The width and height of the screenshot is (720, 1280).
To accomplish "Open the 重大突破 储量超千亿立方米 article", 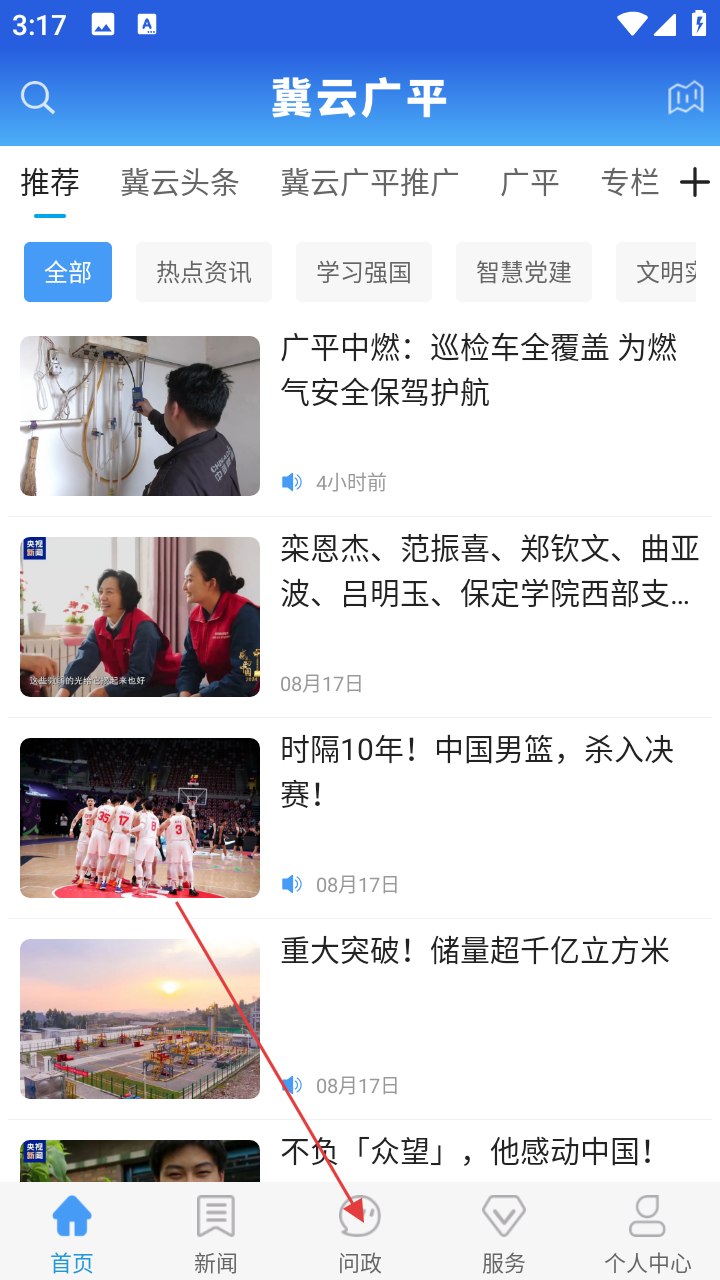I will [475, 952].
